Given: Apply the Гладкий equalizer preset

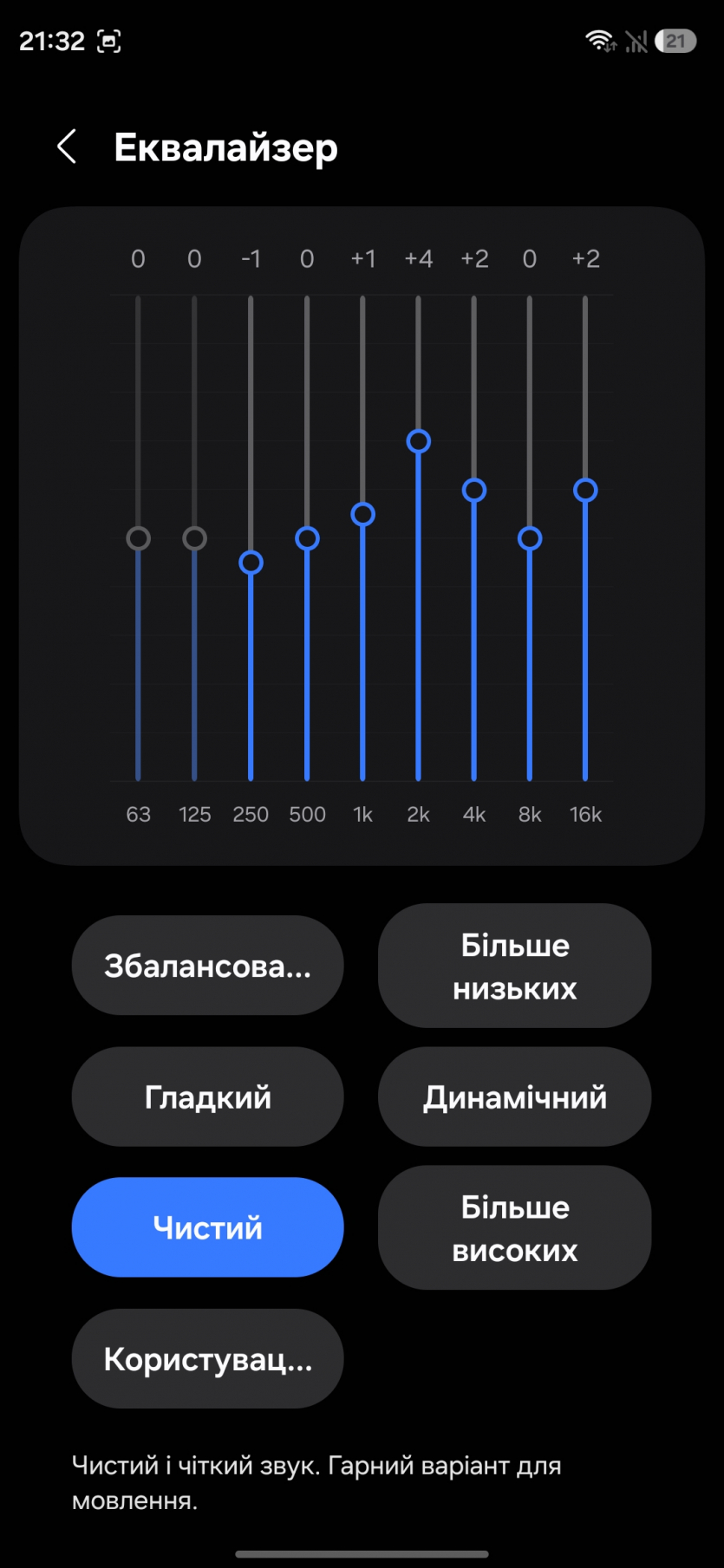Looking at the screenshot, I should tap(207, 1097).
